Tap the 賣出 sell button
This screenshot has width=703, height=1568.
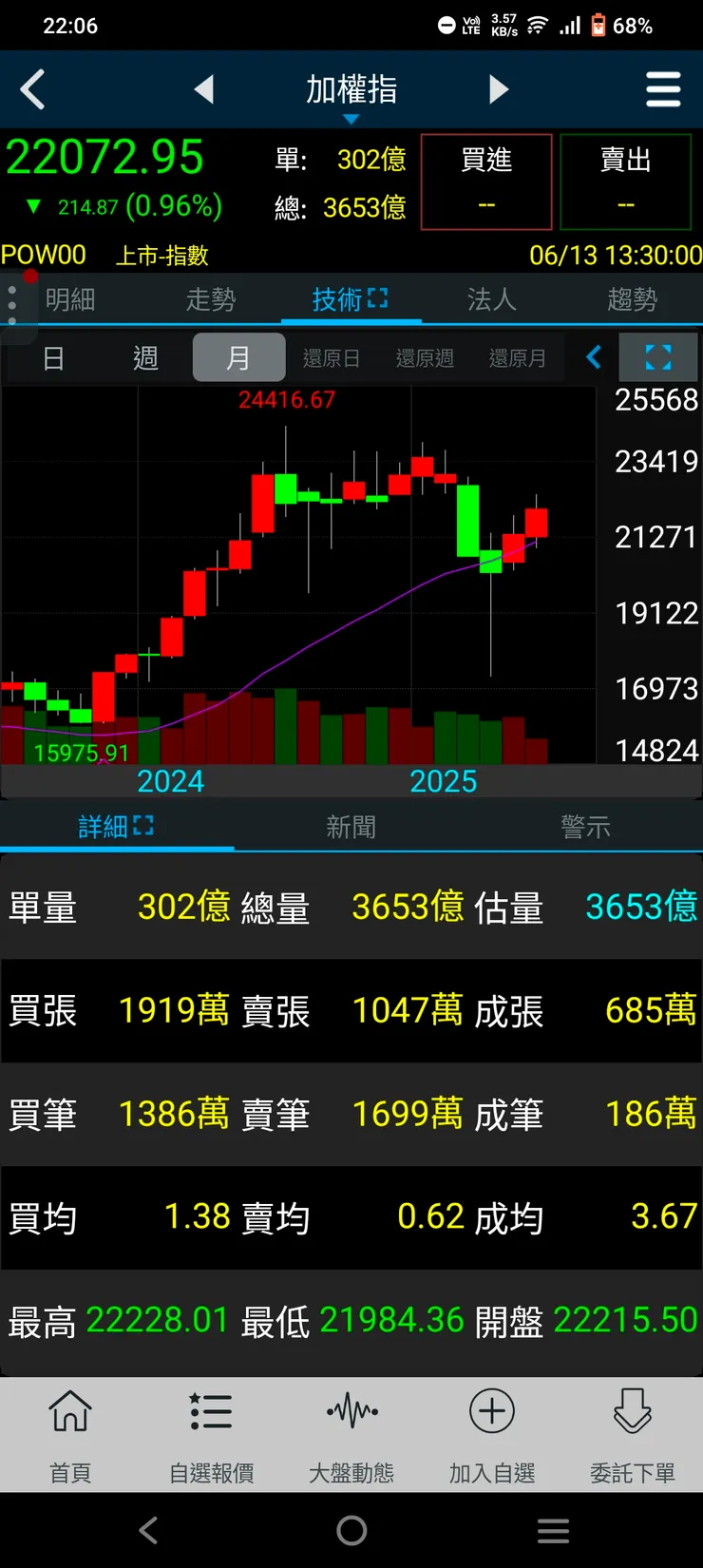(x=625, y=182)
